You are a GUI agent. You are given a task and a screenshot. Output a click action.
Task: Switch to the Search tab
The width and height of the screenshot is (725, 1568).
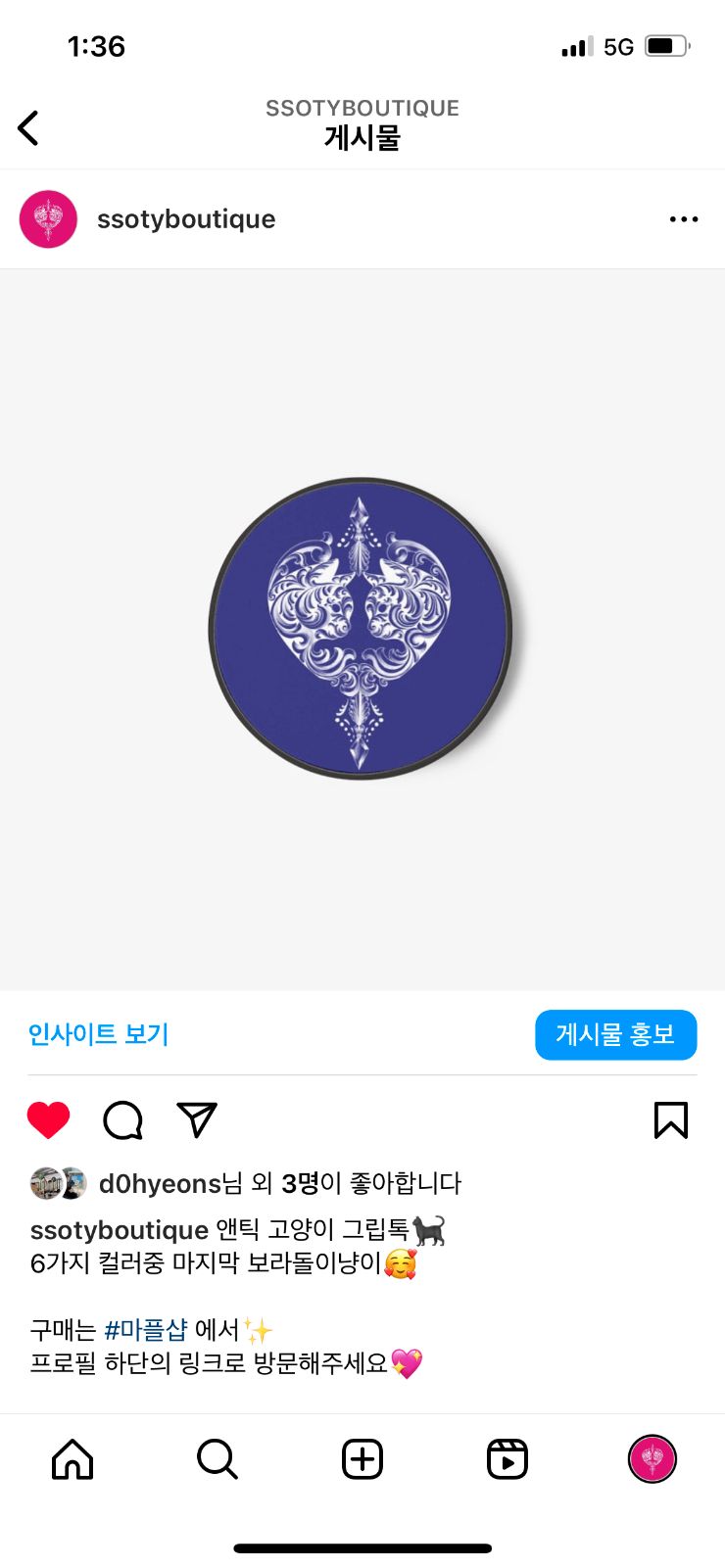point(217,1459)
